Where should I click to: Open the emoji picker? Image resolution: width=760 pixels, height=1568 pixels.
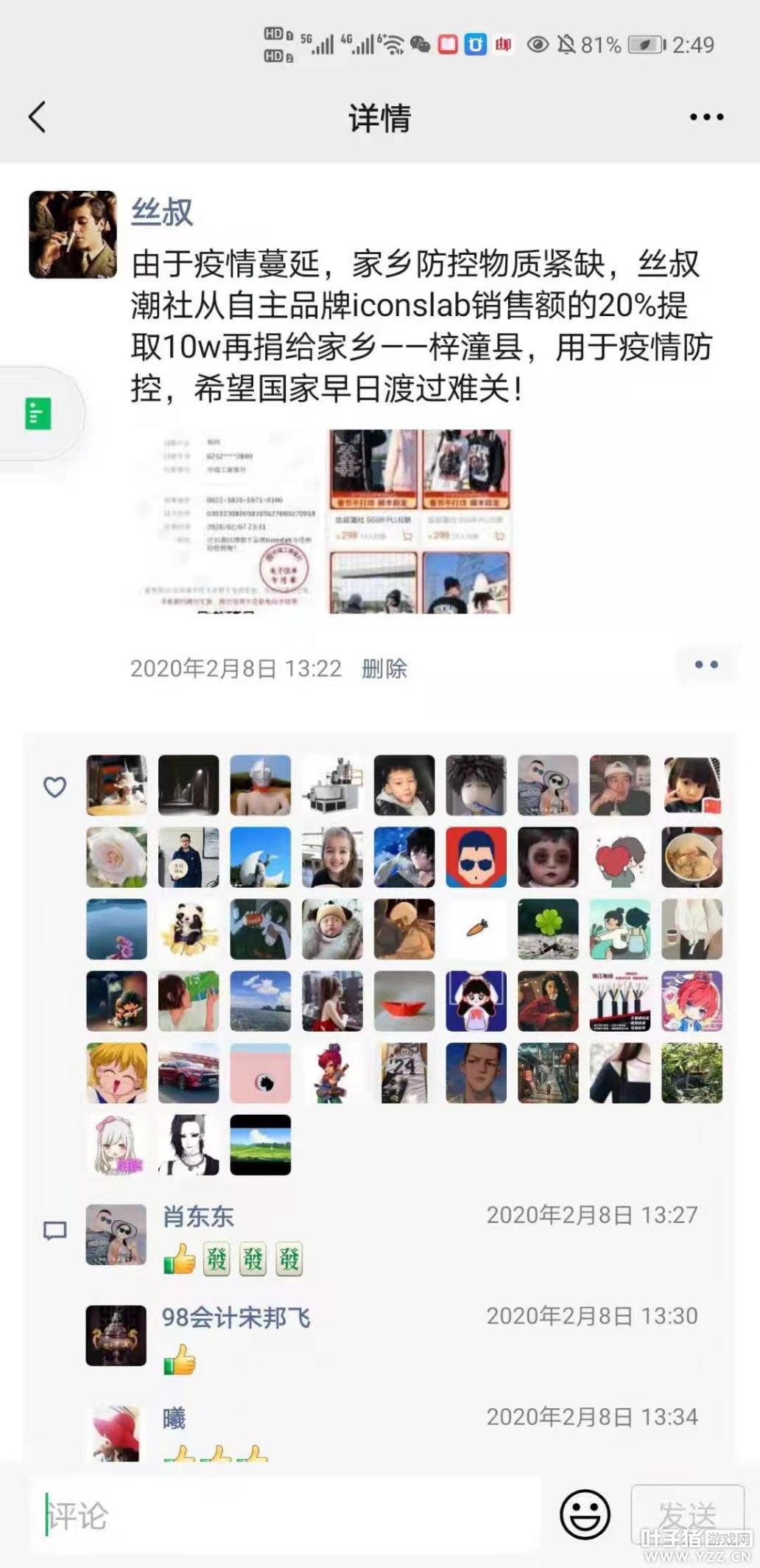(x=585, y=1515)
